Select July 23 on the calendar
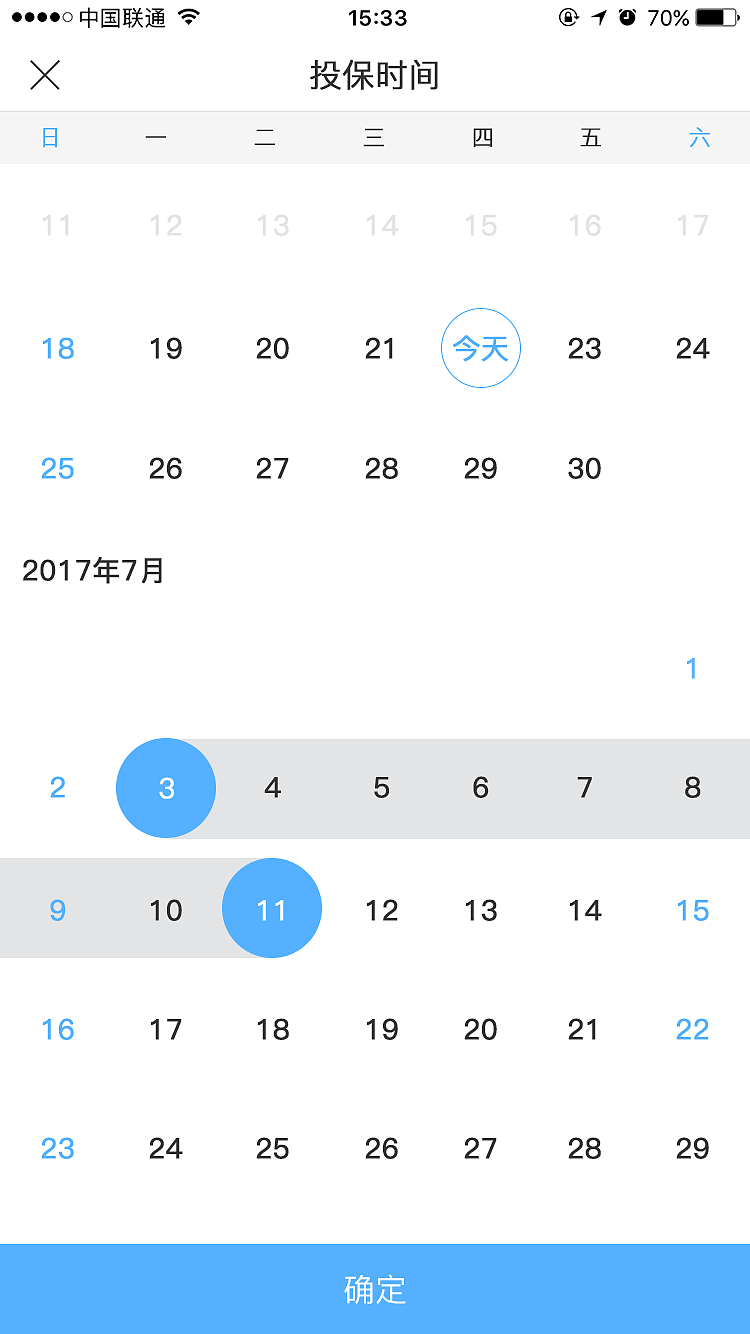Screen dimensions: 750x1334 point(57,1148)
